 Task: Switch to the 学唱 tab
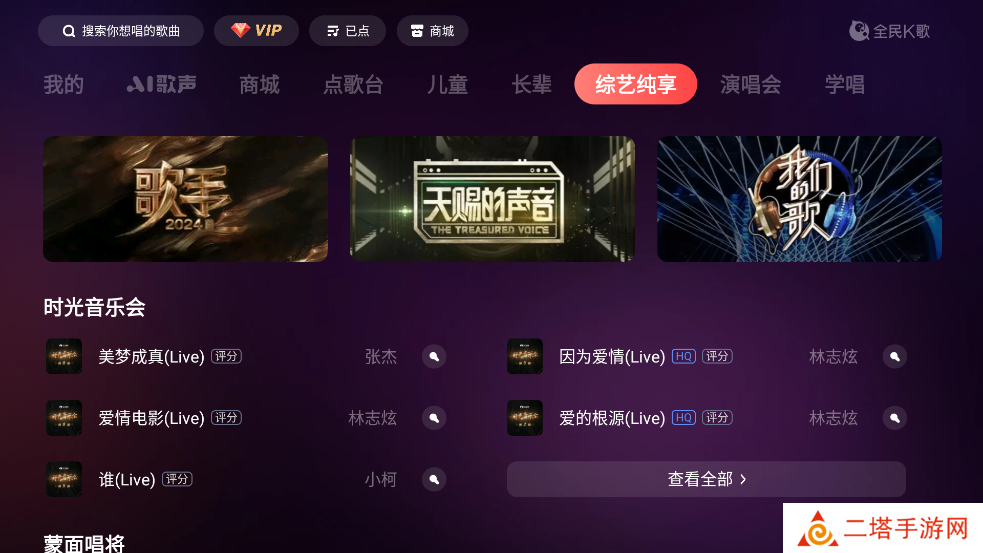pos(844,85)
